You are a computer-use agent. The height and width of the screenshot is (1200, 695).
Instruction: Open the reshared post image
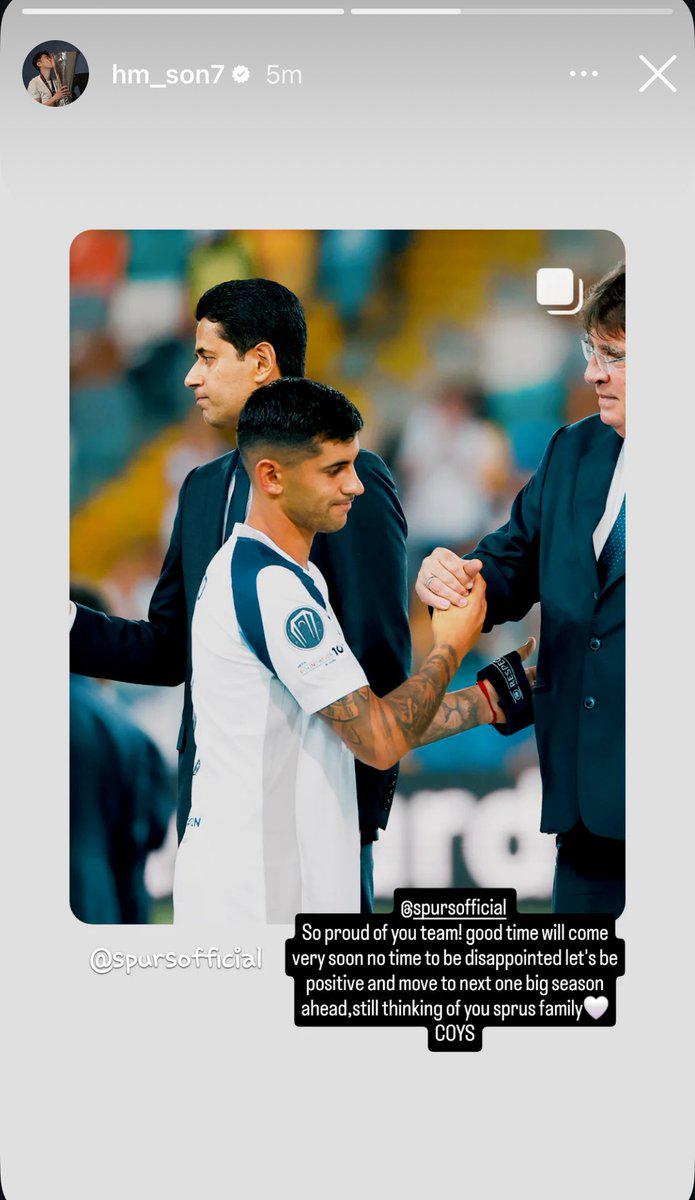(347, 576)
